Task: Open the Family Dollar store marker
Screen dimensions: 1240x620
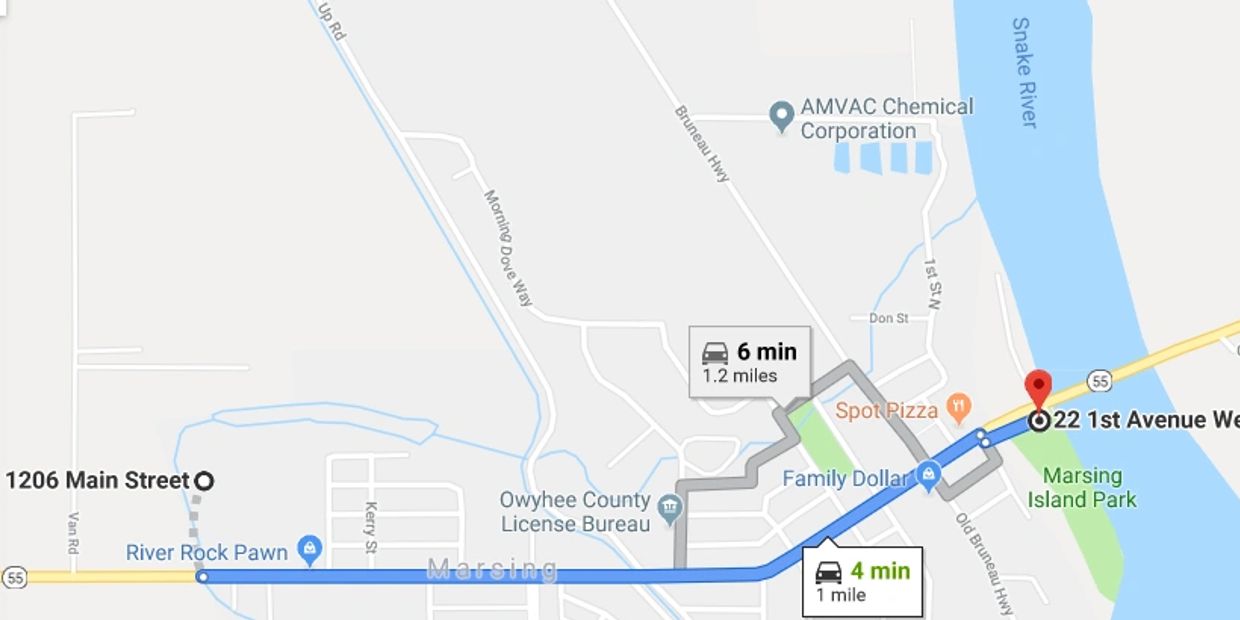Action: [x=929, y=477]
